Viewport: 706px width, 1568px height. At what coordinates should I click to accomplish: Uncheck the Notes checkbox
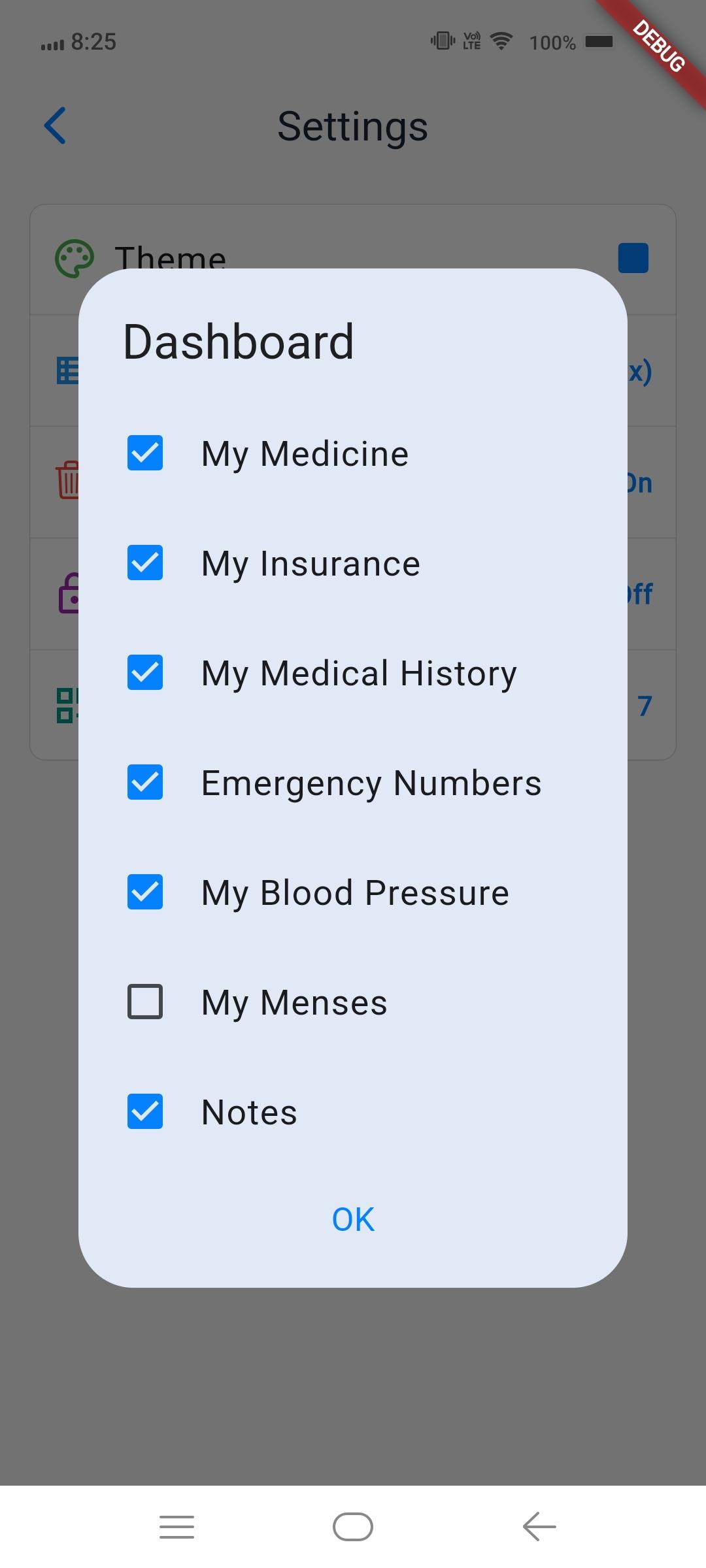pos(145,1111)
